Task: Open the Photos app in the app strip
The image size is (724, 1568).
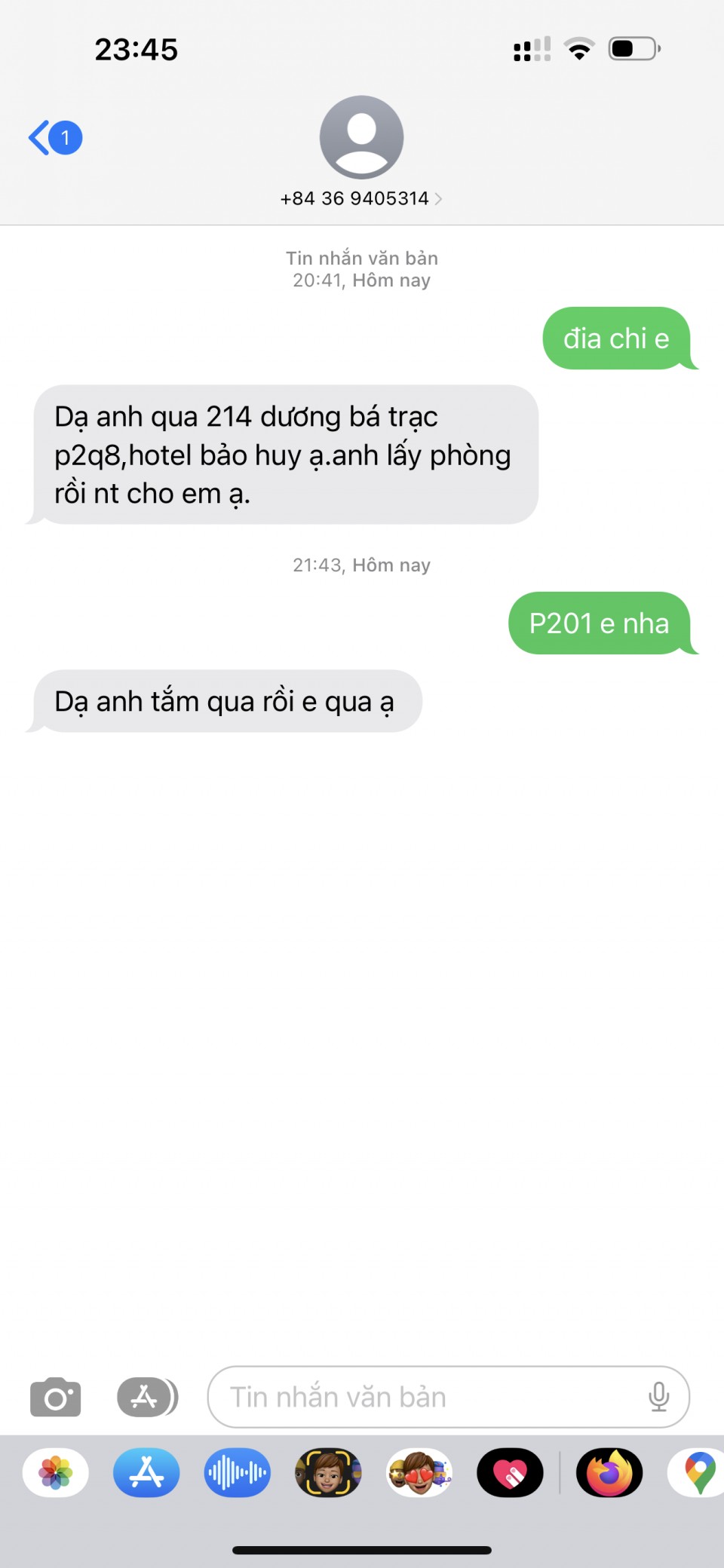Action: [x=56, y=1472]
